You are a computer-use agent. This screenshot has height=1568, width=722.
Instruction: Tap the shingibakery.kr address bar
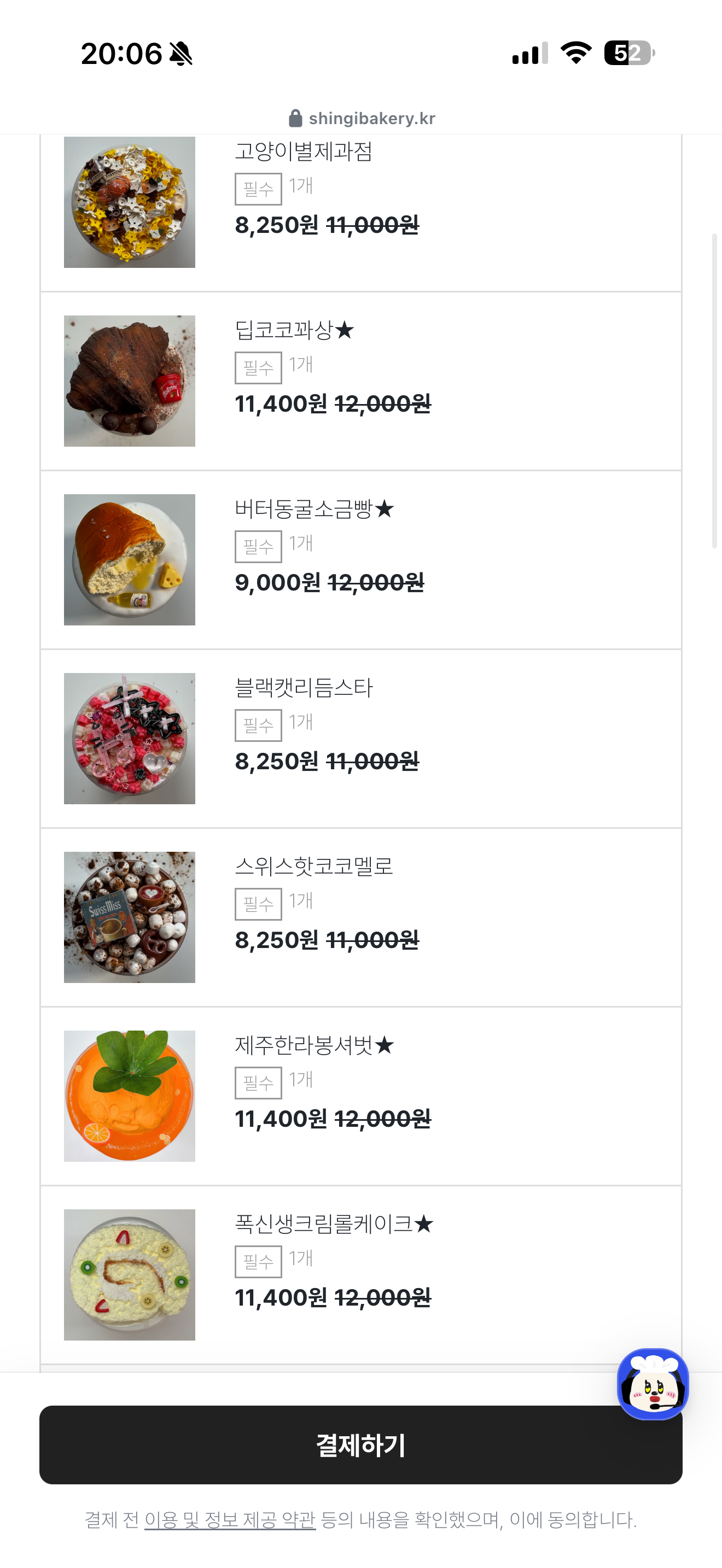362,118
